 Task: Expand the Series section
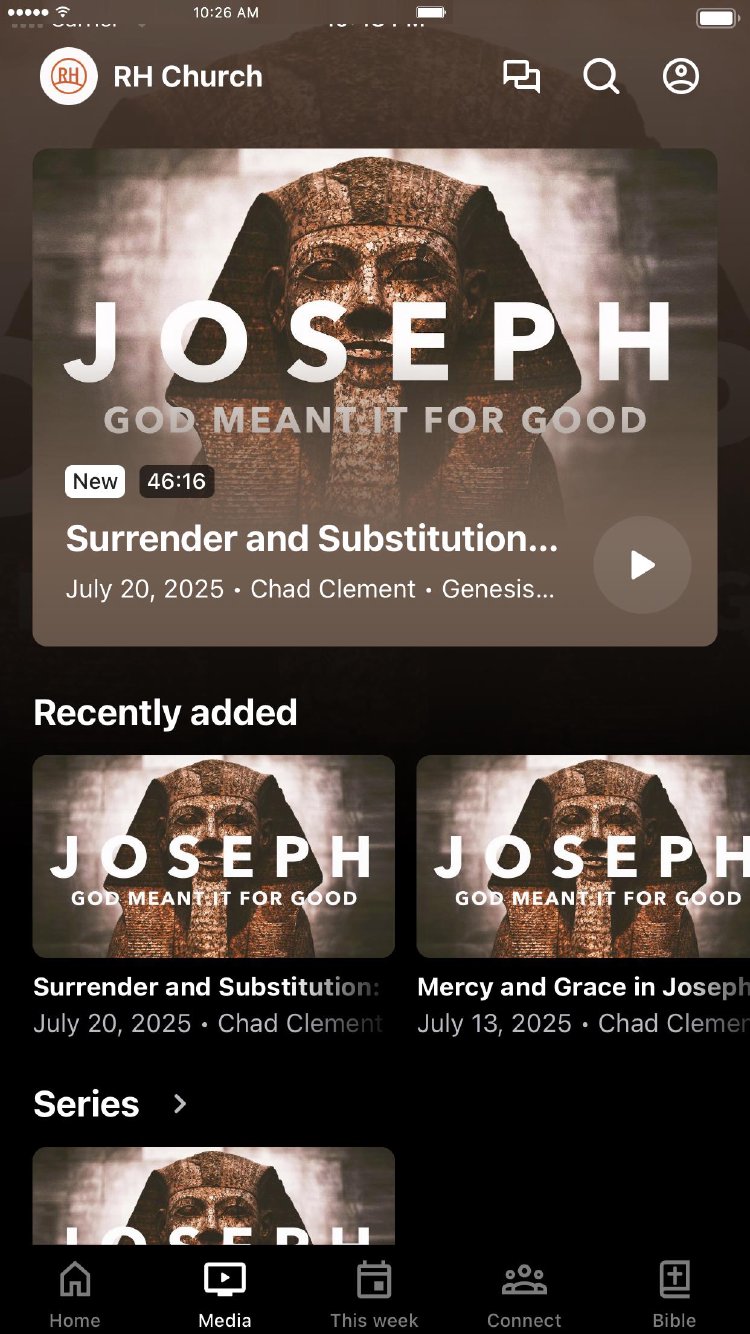pyautogui.click(x=180, y=1104)
